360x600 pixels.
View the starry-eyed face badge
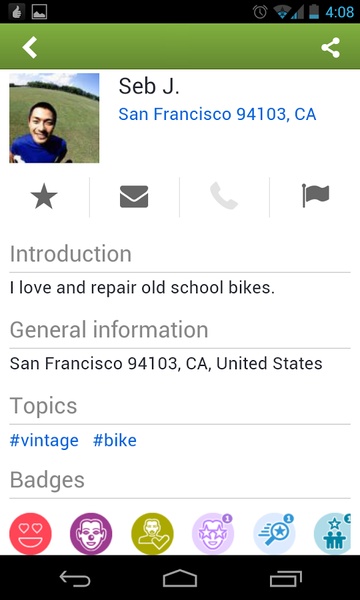tap(213, 533)
